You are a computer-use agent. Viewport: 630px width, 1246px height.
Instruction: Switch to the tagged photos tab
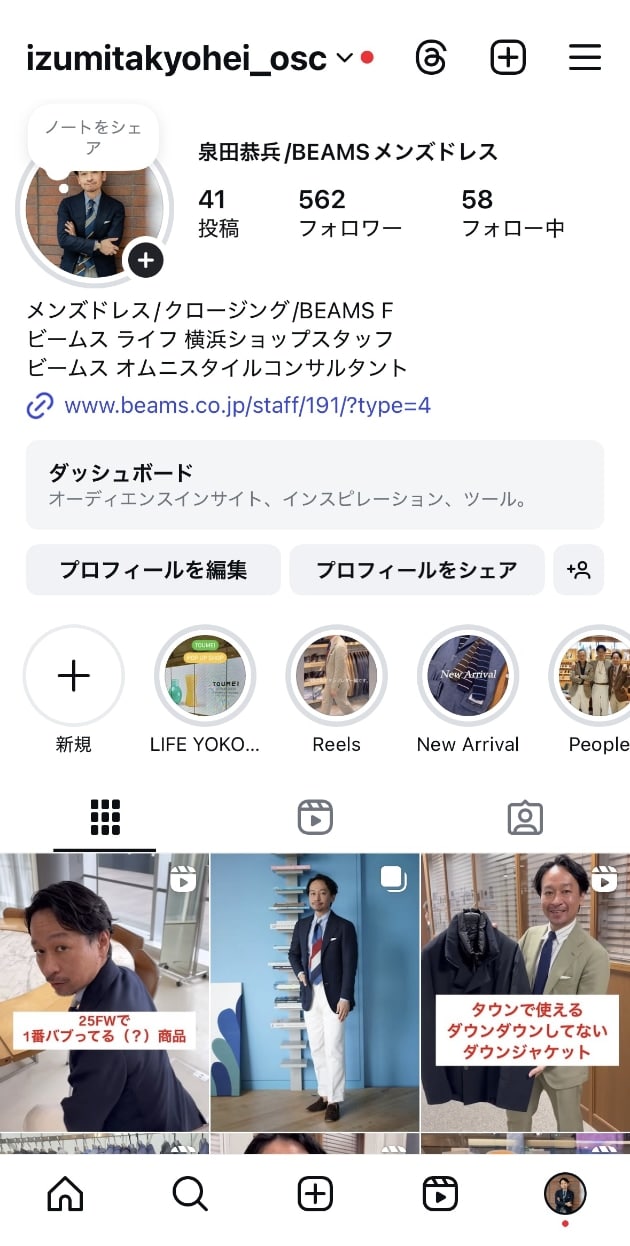pos(525,818)
